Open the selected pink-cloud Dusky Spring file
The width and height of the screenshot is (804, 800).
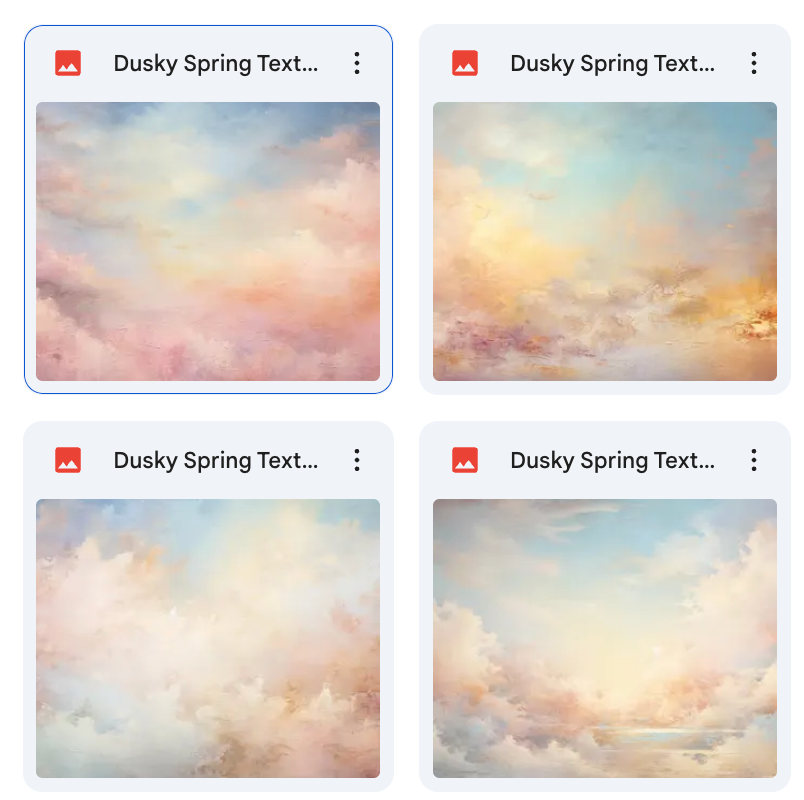(x=208, y=241)
